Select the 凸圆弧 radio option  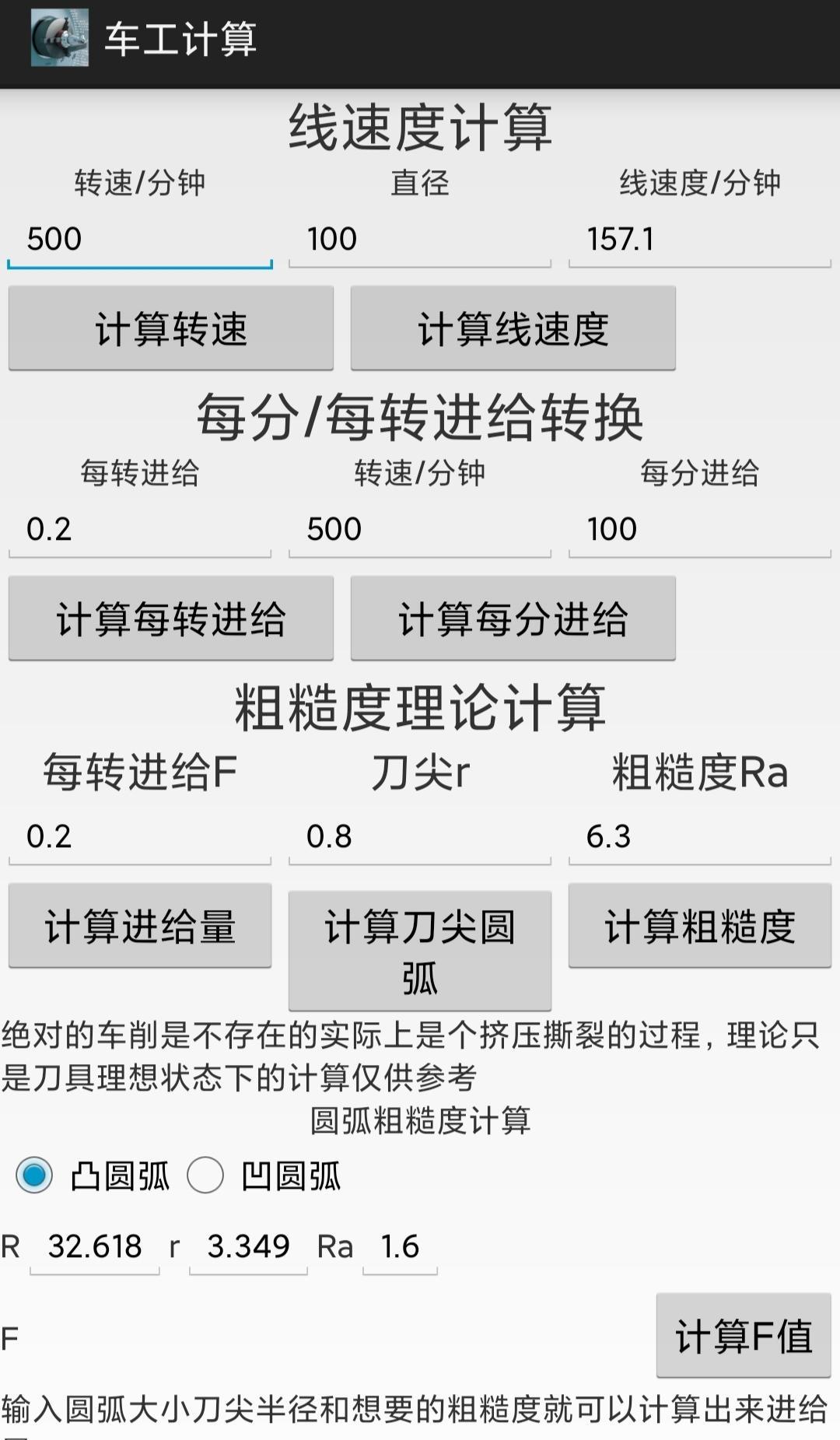click(x=35, y=1175)
